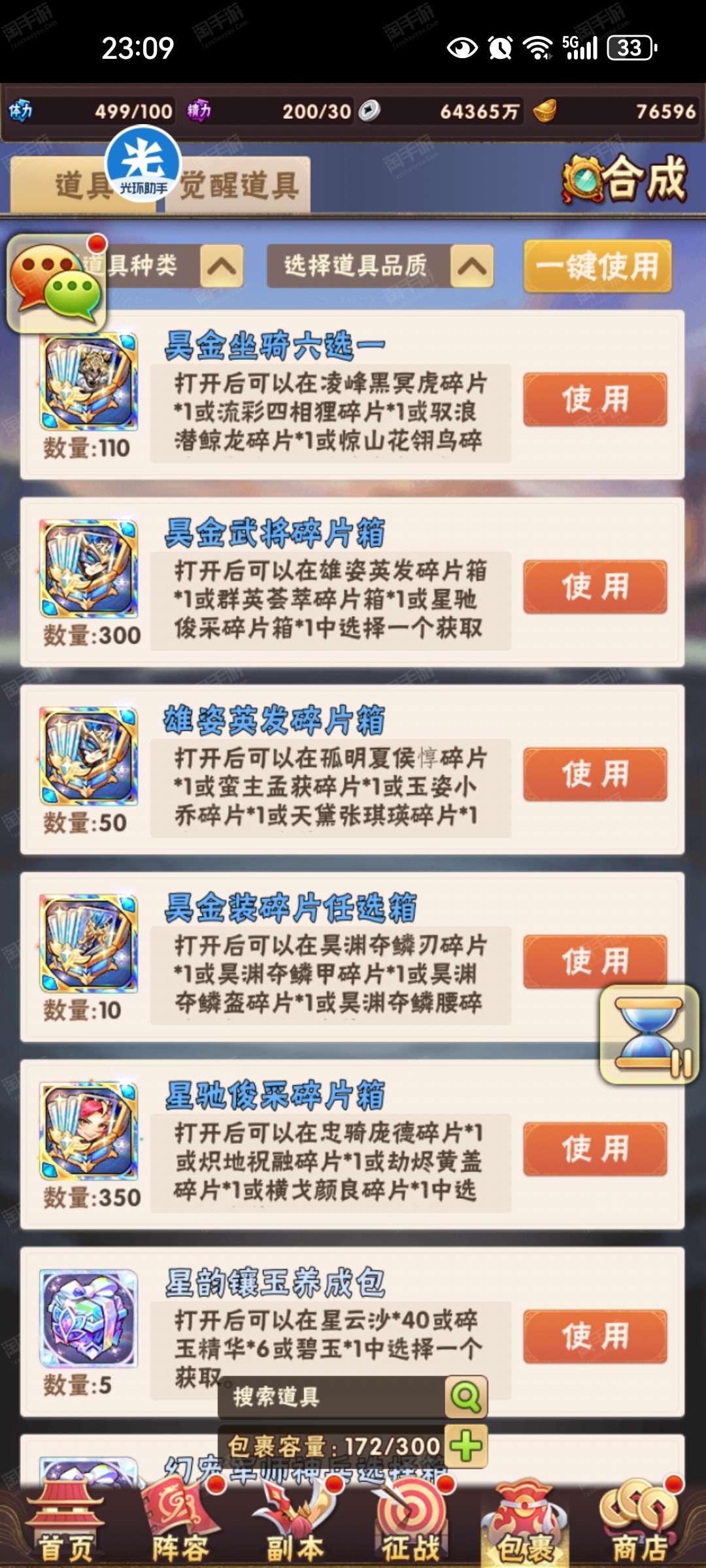Switch to the 觉醒道具 tab

click(x=239, y=185)
